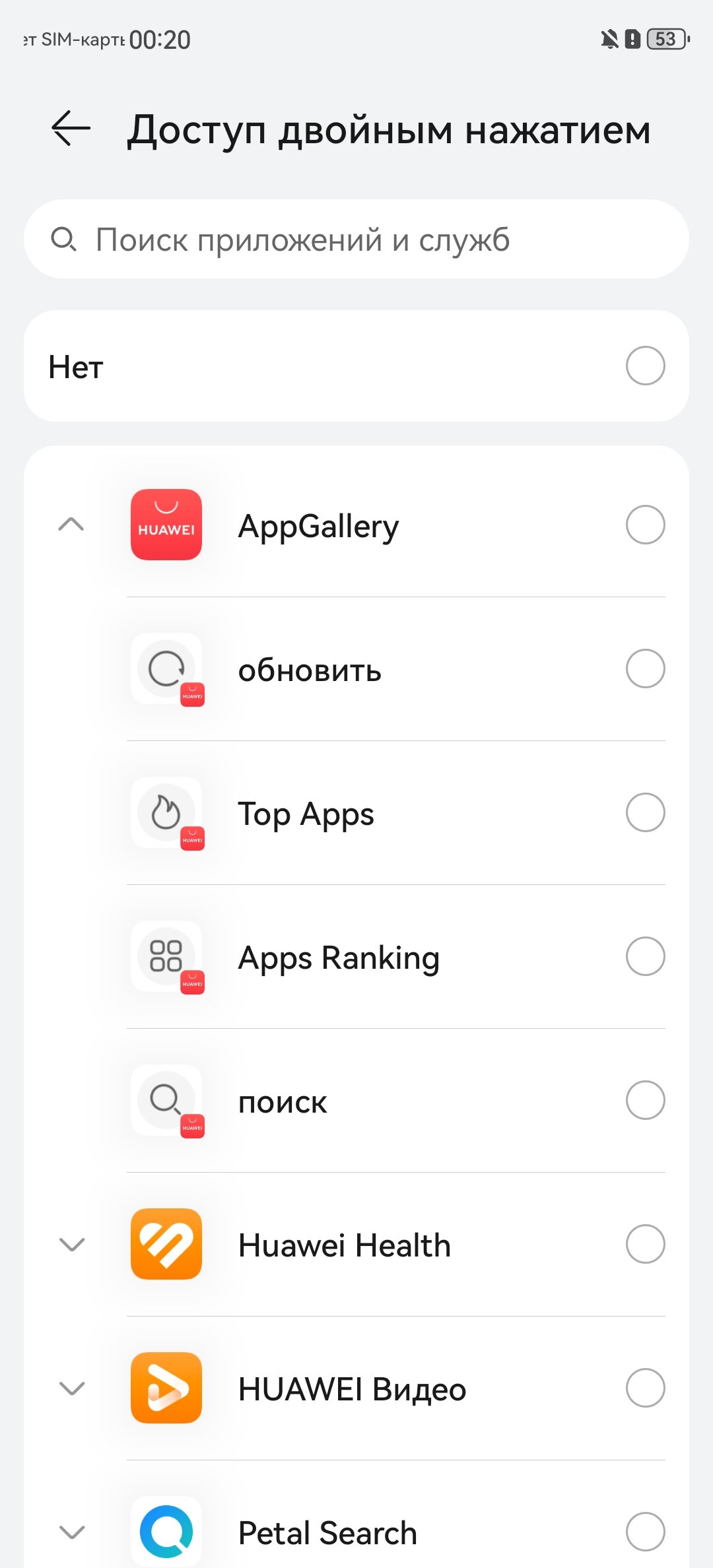This screenshot has height=1568, width=713.
Task: Select the обновить shortcut
Action: [645, 669]
